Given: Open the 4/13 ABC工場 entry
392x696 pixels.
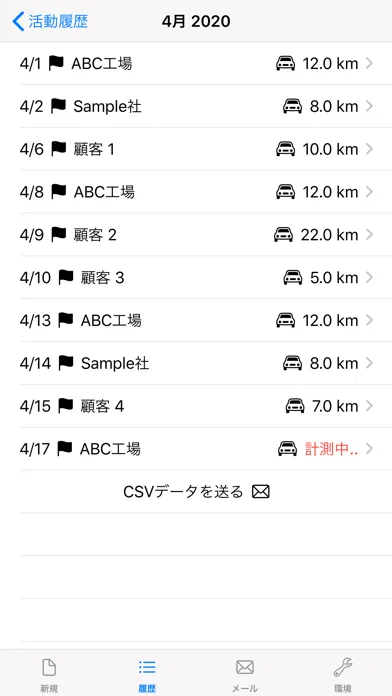Looking at the screenshot, I should click(x=196, y=320).
